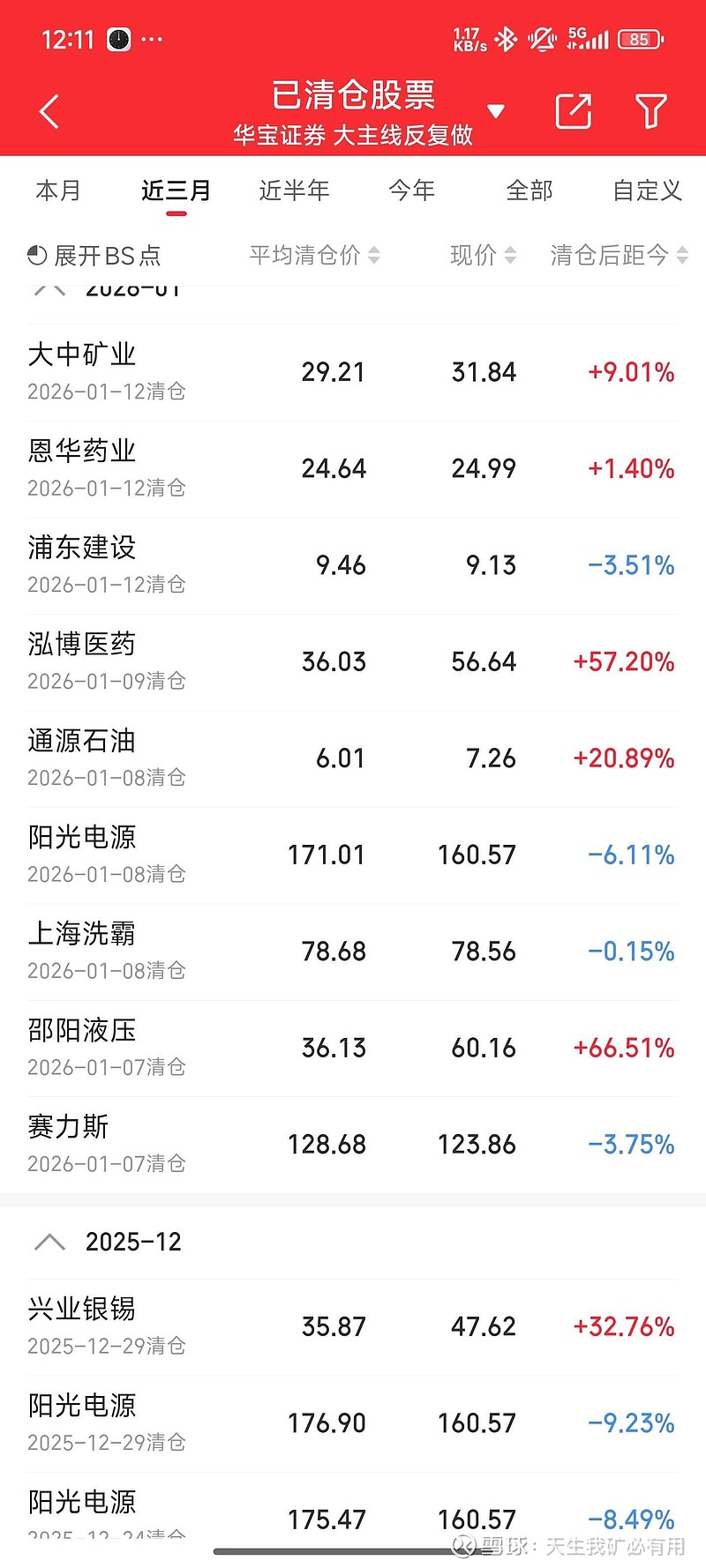Open the share icon at top right
The height and width of the screenshot is (1568, 706).
coord(573,111)
